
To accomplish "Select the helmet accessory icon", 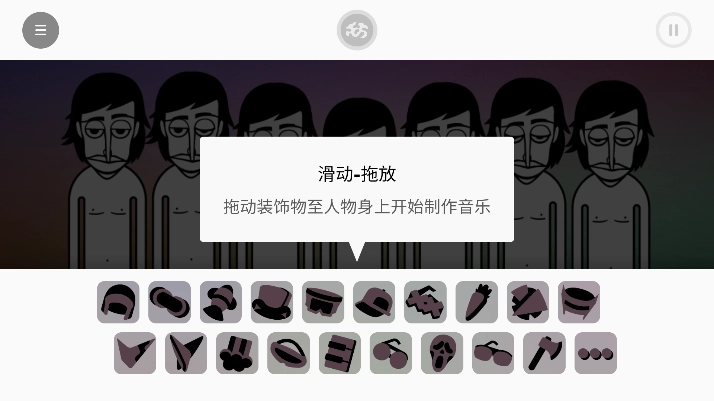I will coord(118,302).
